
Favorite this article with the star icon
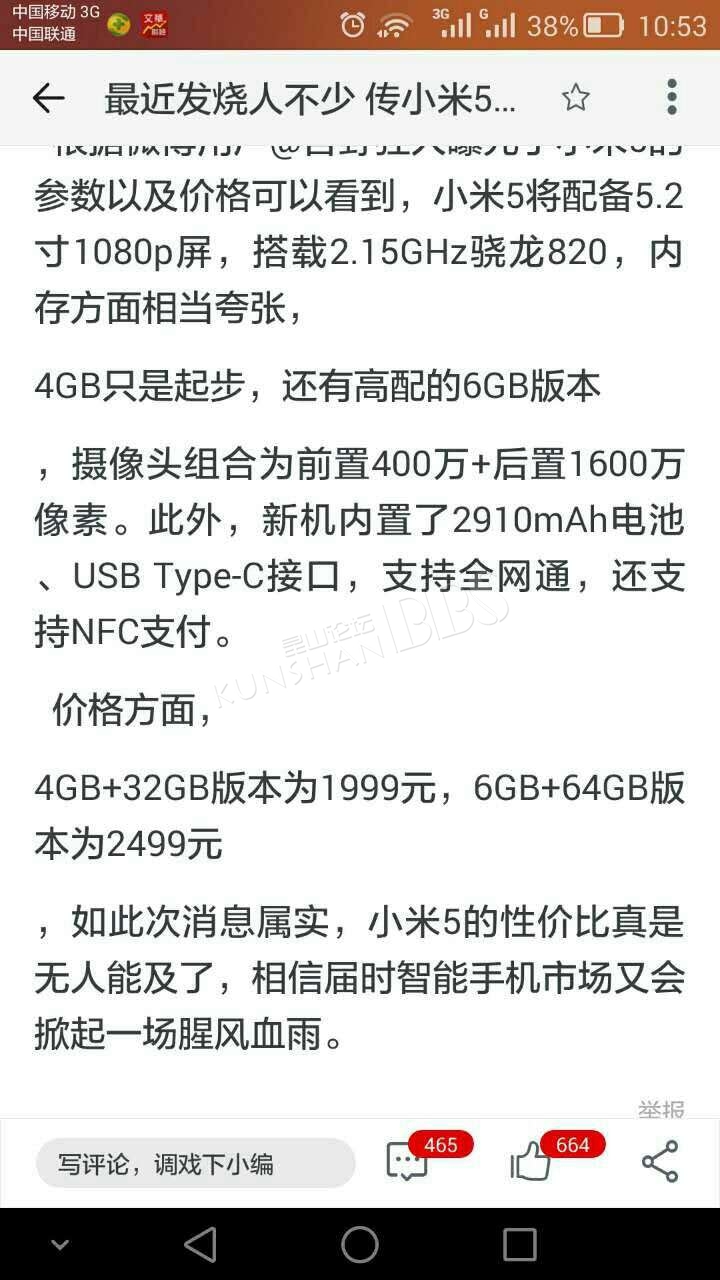pyautogui.click(x=576, y=98)
